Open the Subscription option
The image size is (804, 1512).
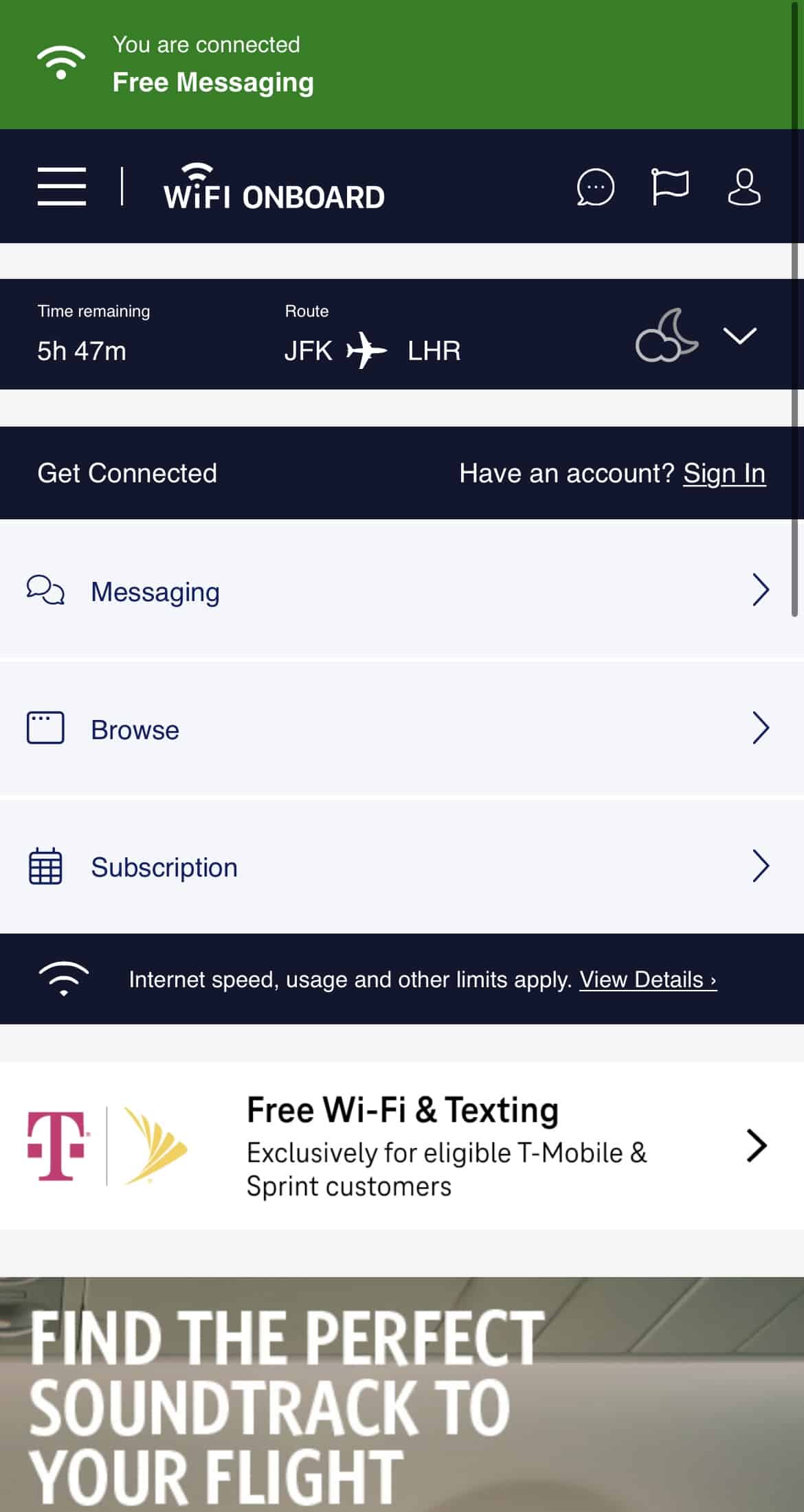click(399, 867)
